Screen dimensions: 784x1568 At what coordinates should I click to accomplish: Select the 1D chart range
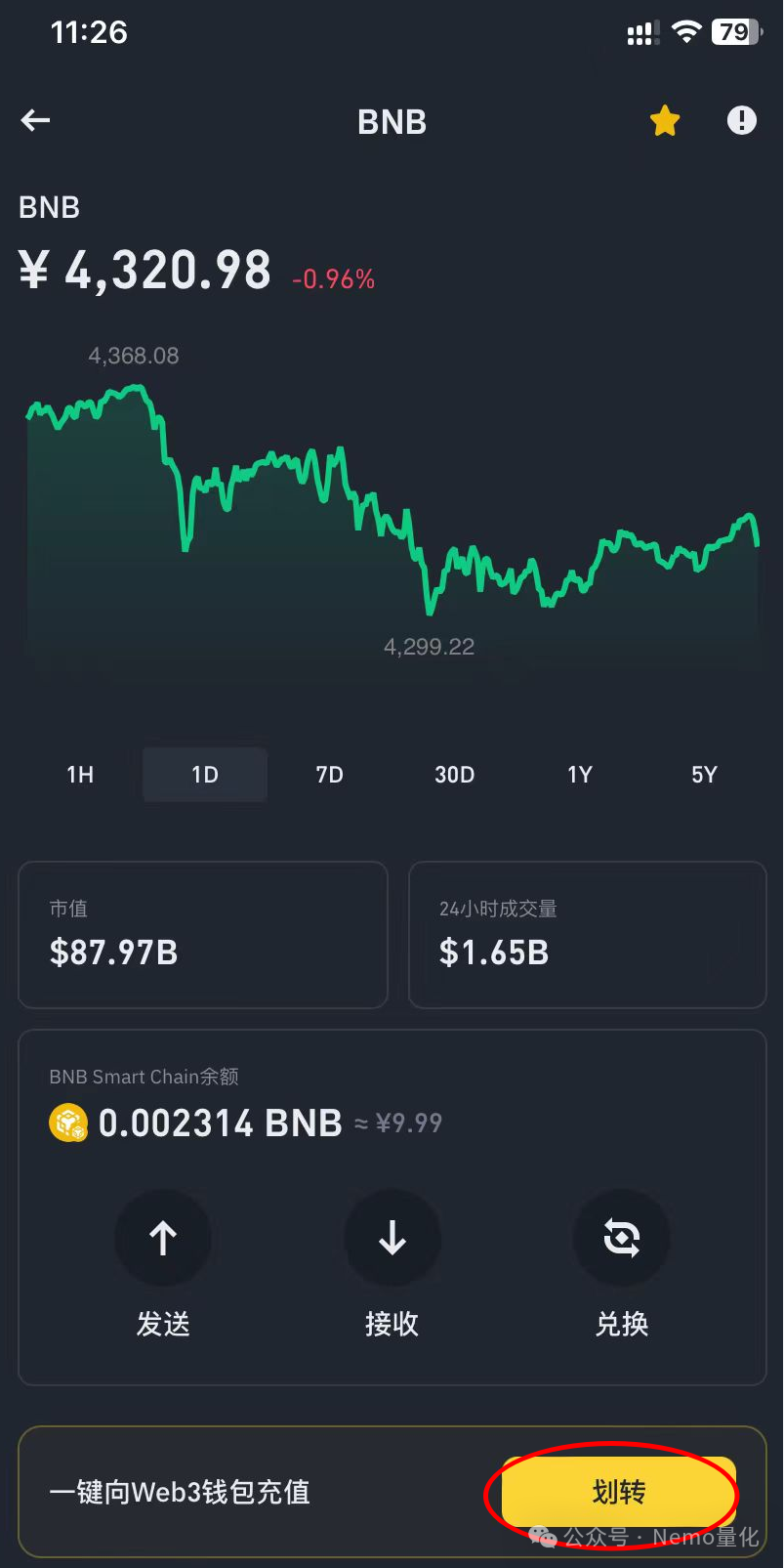(x=205, y=775)
